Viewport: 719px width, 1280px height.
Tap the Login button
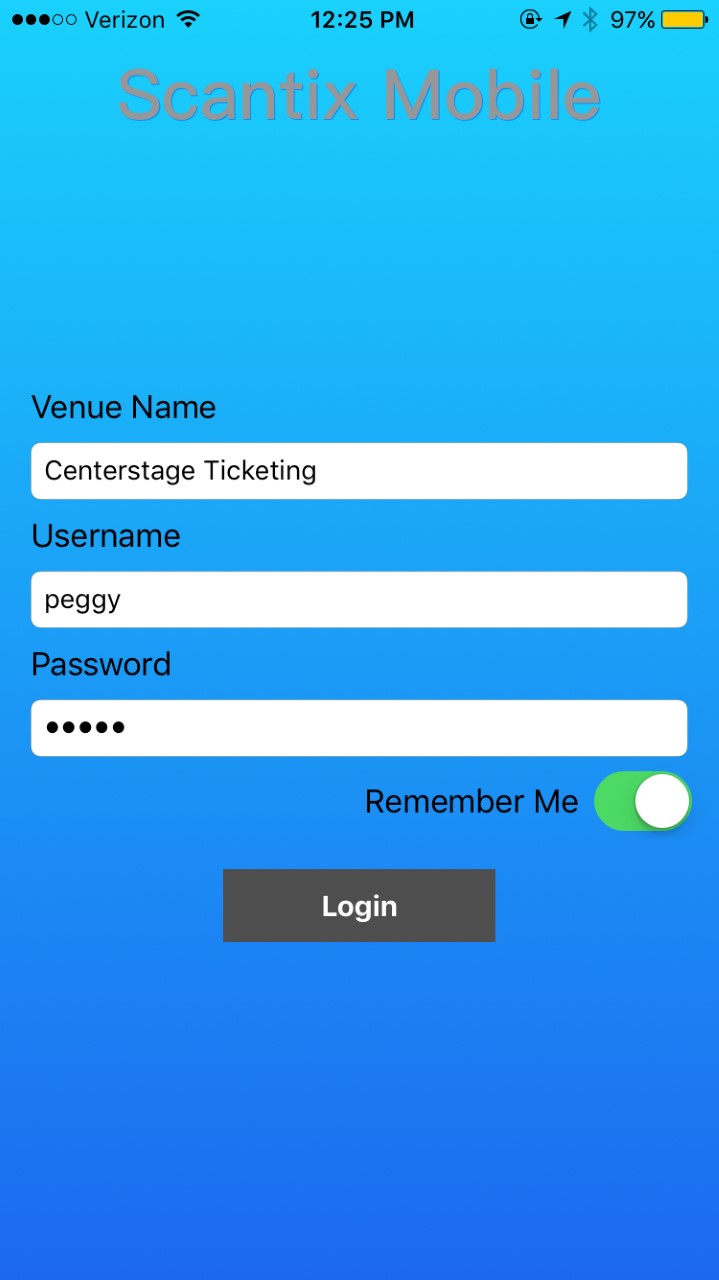[359, 906]
